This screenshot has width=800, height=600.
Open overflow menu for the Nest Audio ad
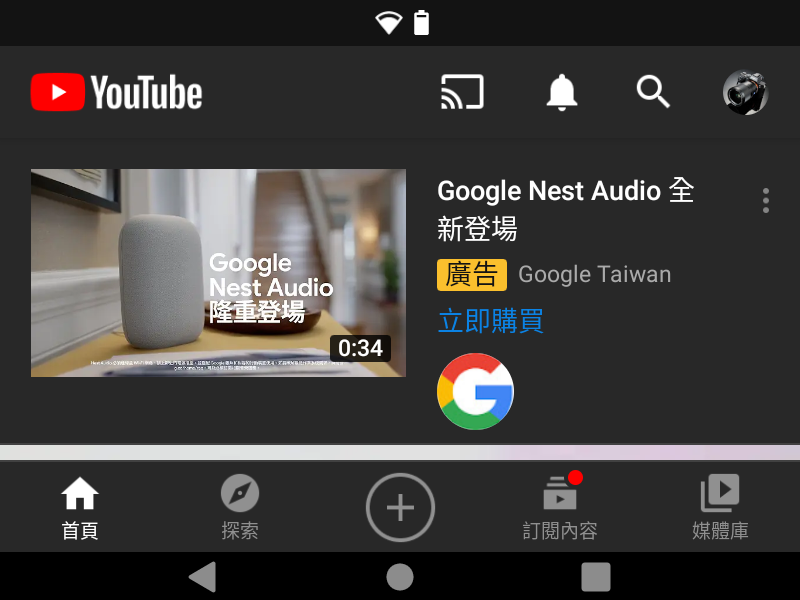pyautogui.click(x=766, y=200)
